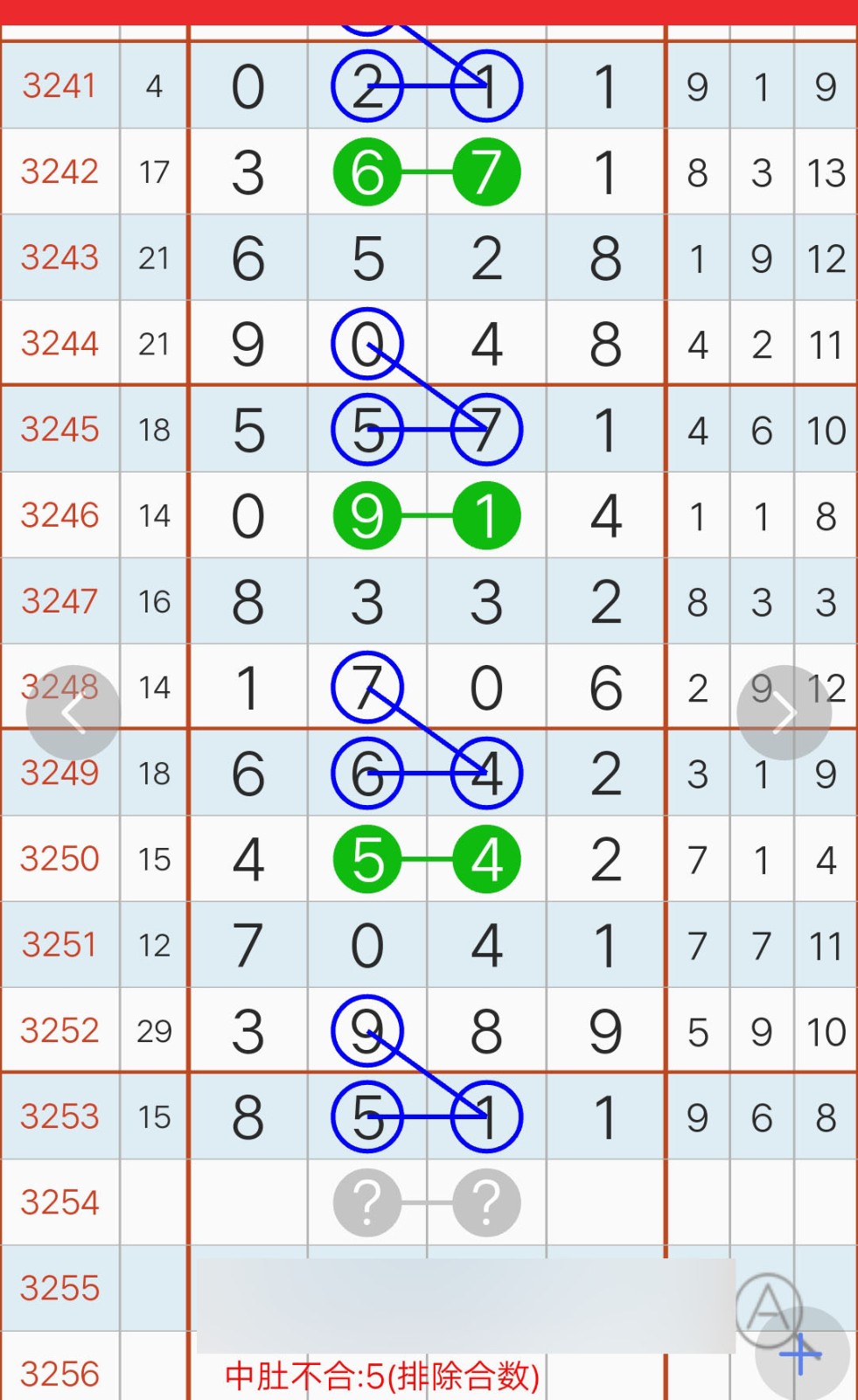Tap the blue plus floating button
The width and height of the screenshot is (858, 1400).
(x=801, y=1354)
